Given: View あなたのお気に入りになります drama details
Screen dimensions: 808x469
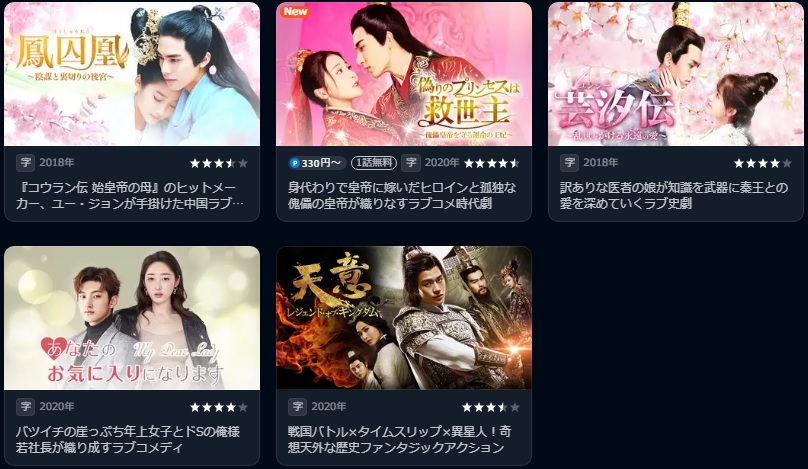Looking at the screenshot, I should point(132,318).
